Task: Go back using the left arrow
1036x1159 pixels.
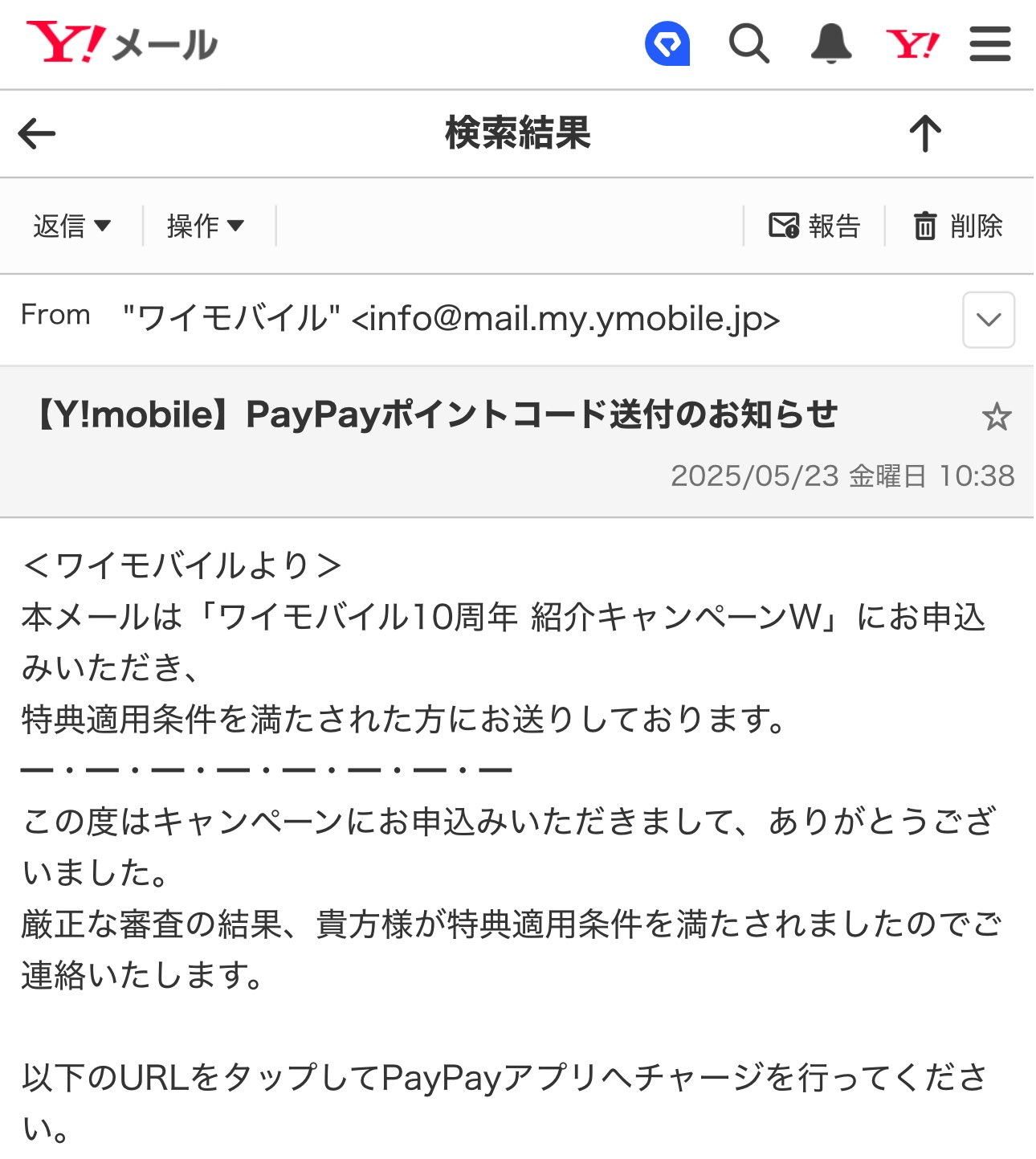Action: tap(37, 133)
